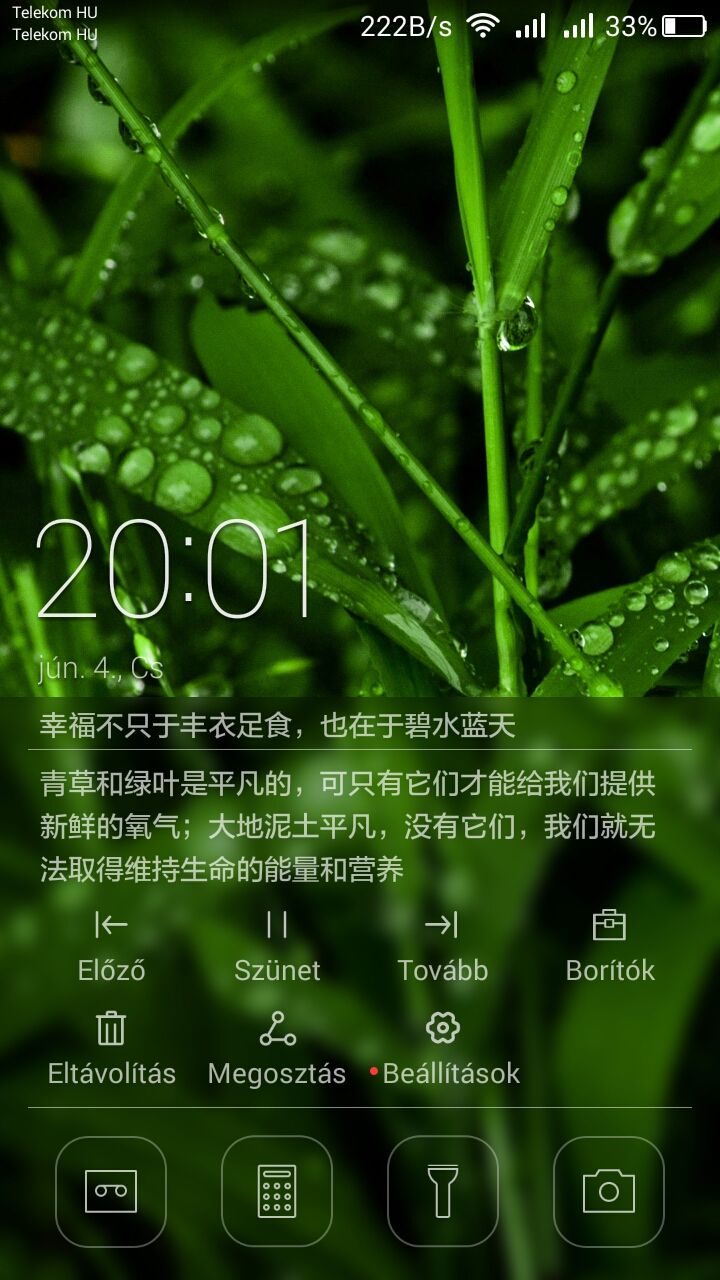Remove this wallpaper with Eltávolítás
720x1280 pixels.
pos(111,1046)
